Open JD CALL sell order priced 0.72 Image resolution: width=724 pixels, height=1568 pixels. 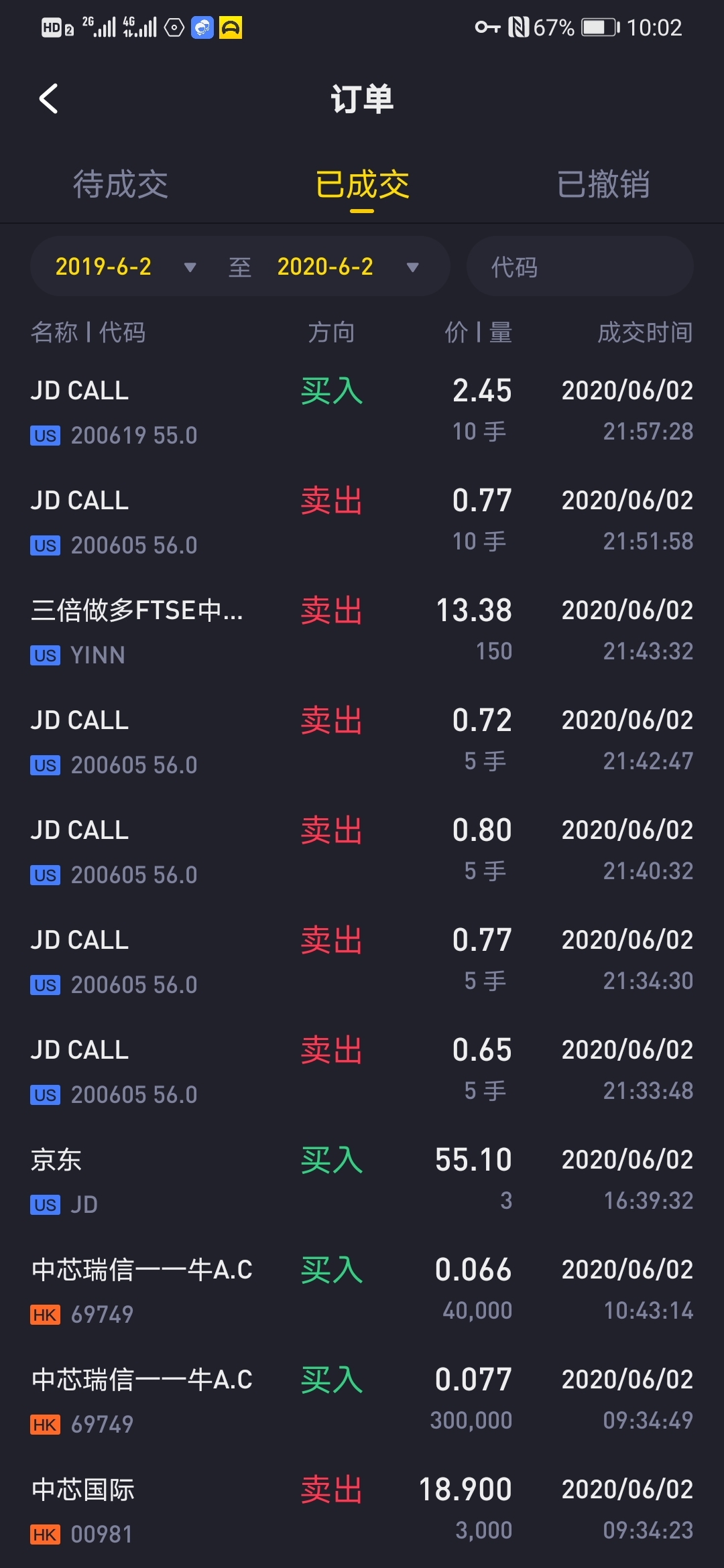tap(362, 741)
